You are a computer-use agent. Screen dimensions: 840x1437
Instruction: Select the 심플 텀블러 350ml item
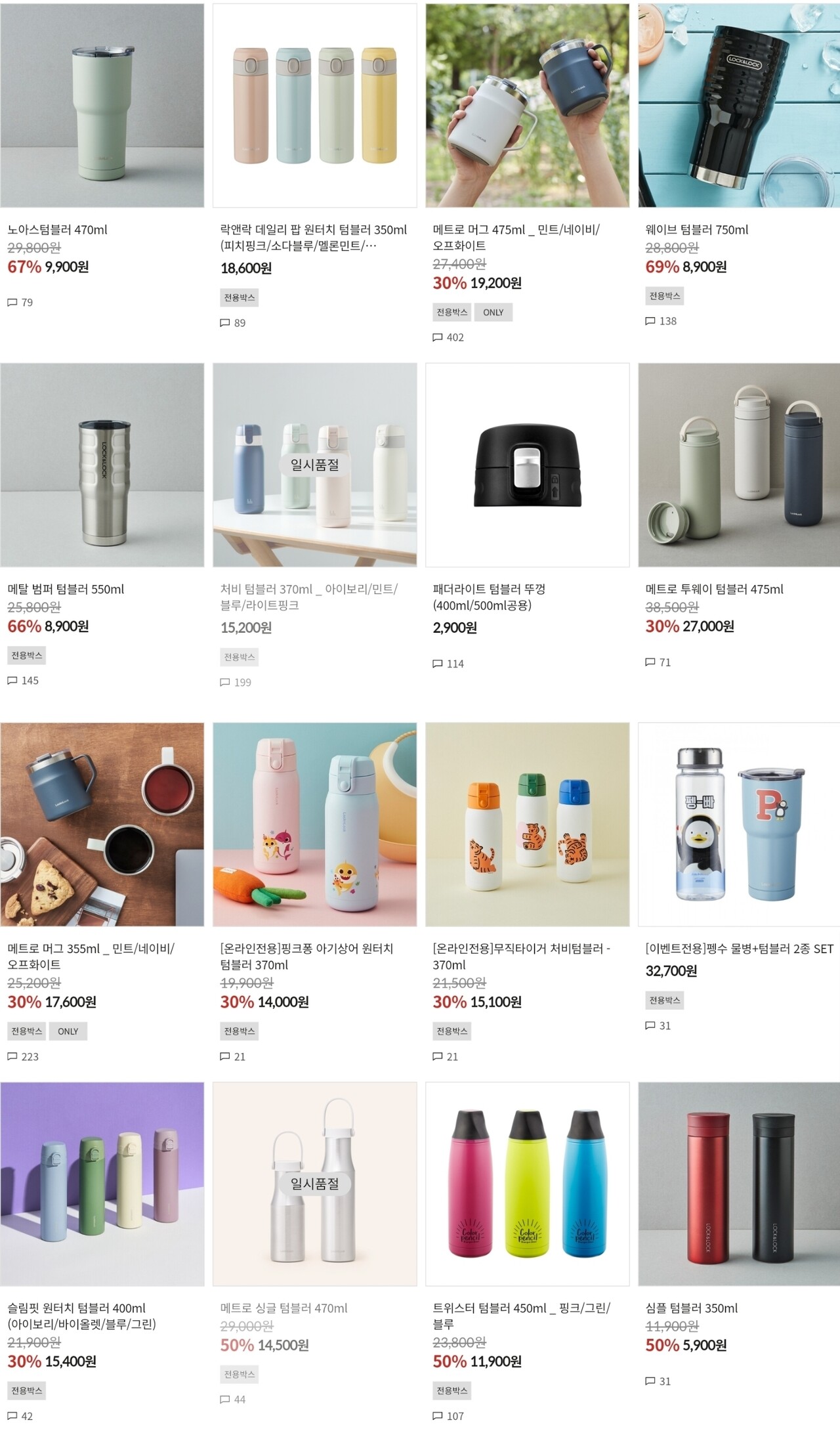point(739,1184)
